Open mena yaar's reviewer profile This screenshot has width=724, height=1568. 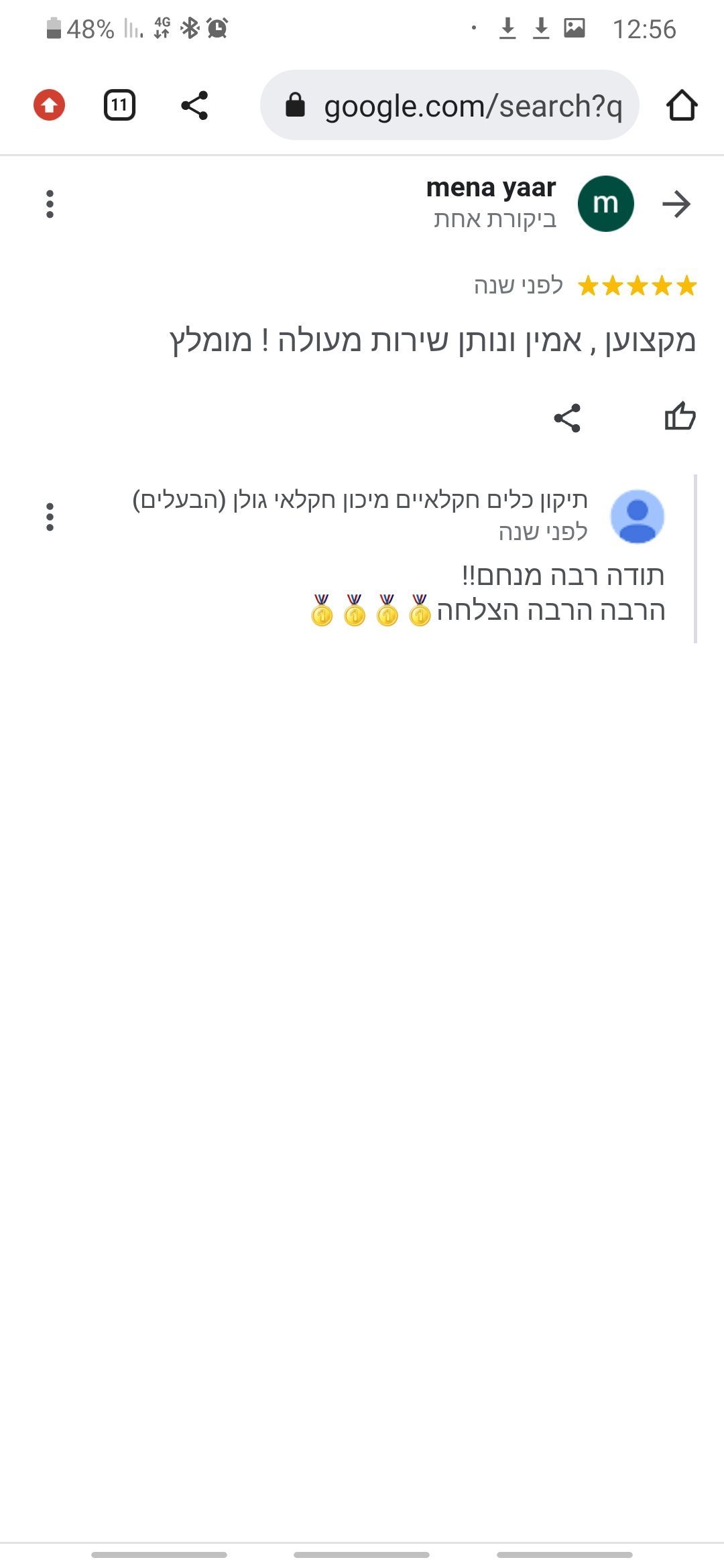coord(605,204)
